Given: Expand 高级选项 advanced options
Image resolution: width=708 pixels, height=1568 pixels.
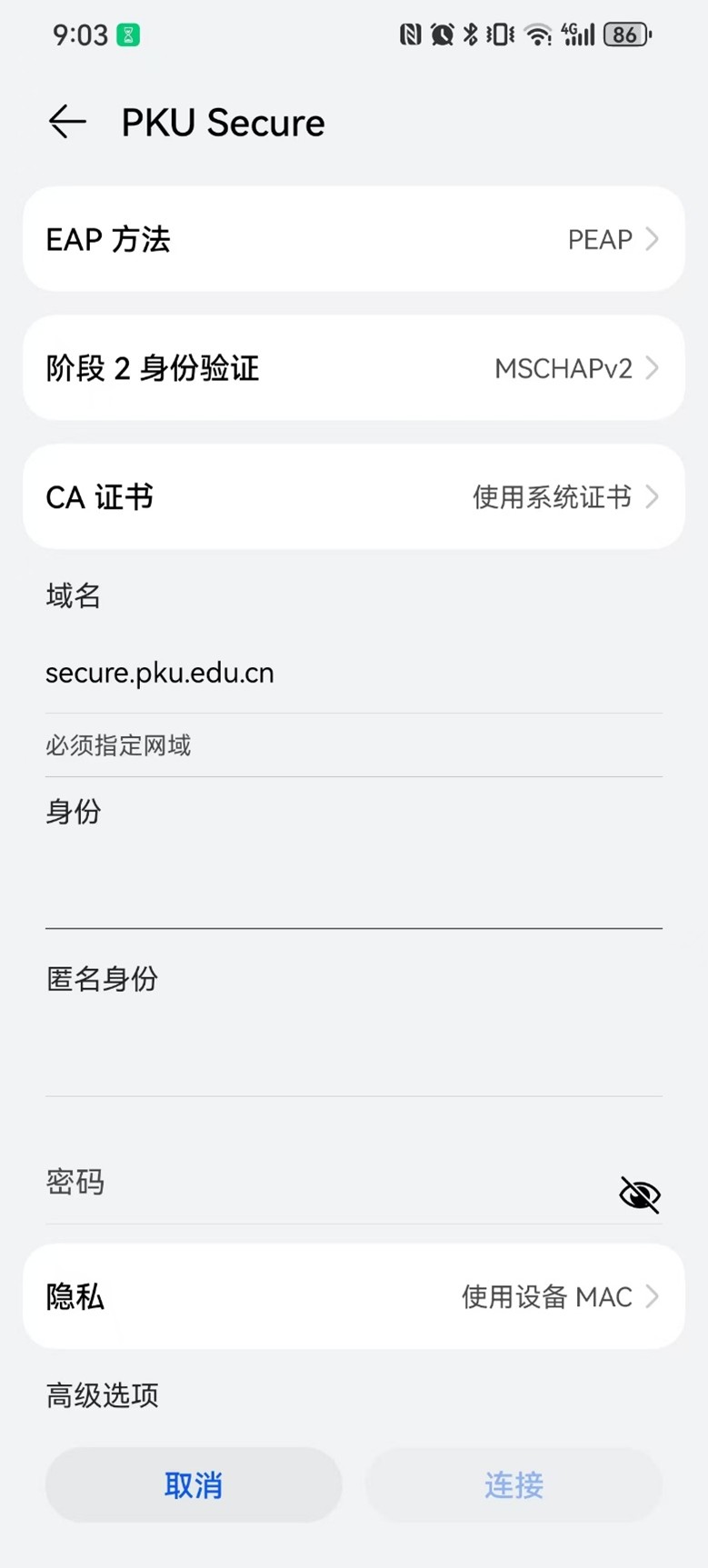Looking at the screenshot, I should click(x=103, y=1395).
